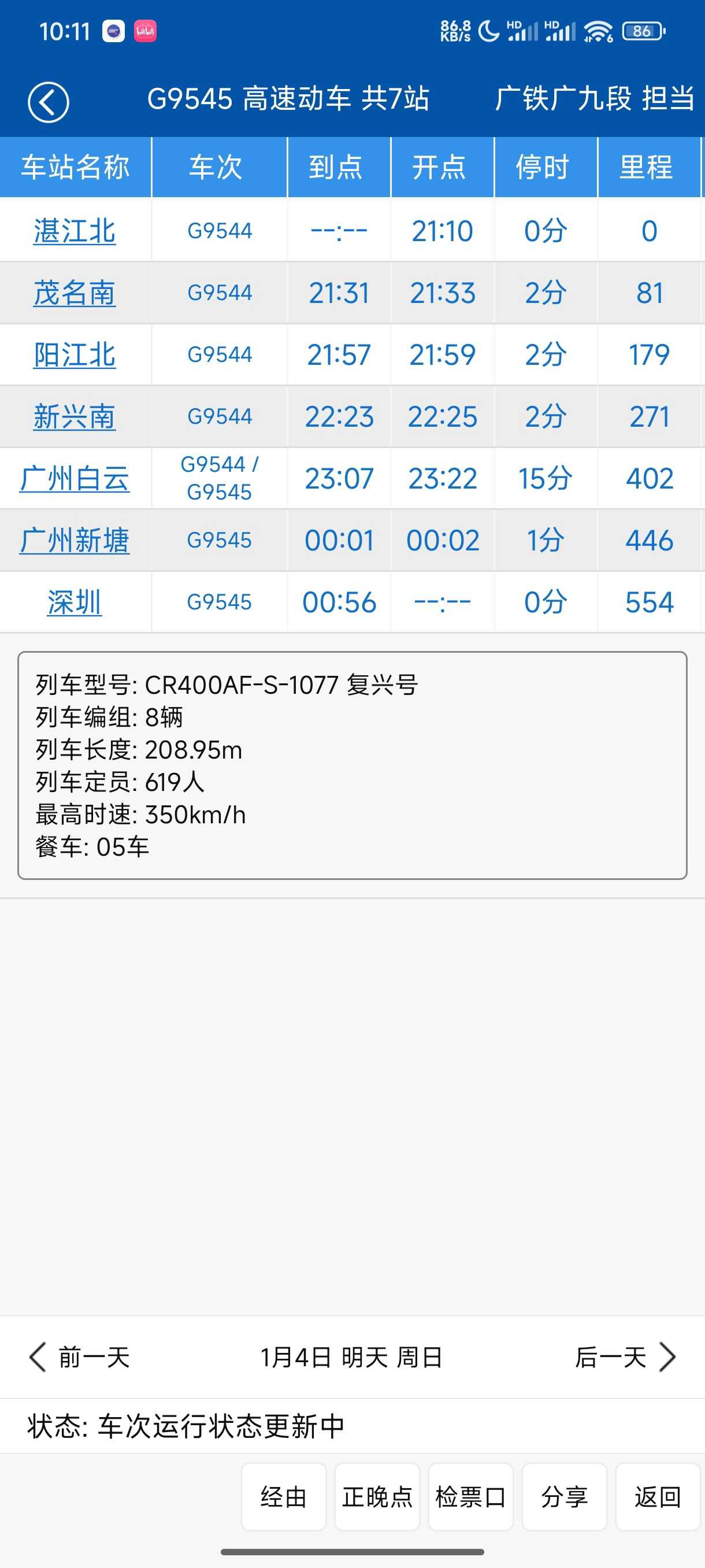The width and height of the screenshot is (705, 1568).
Task: Open the 茂名南 station link
Action: click(74, 293)
